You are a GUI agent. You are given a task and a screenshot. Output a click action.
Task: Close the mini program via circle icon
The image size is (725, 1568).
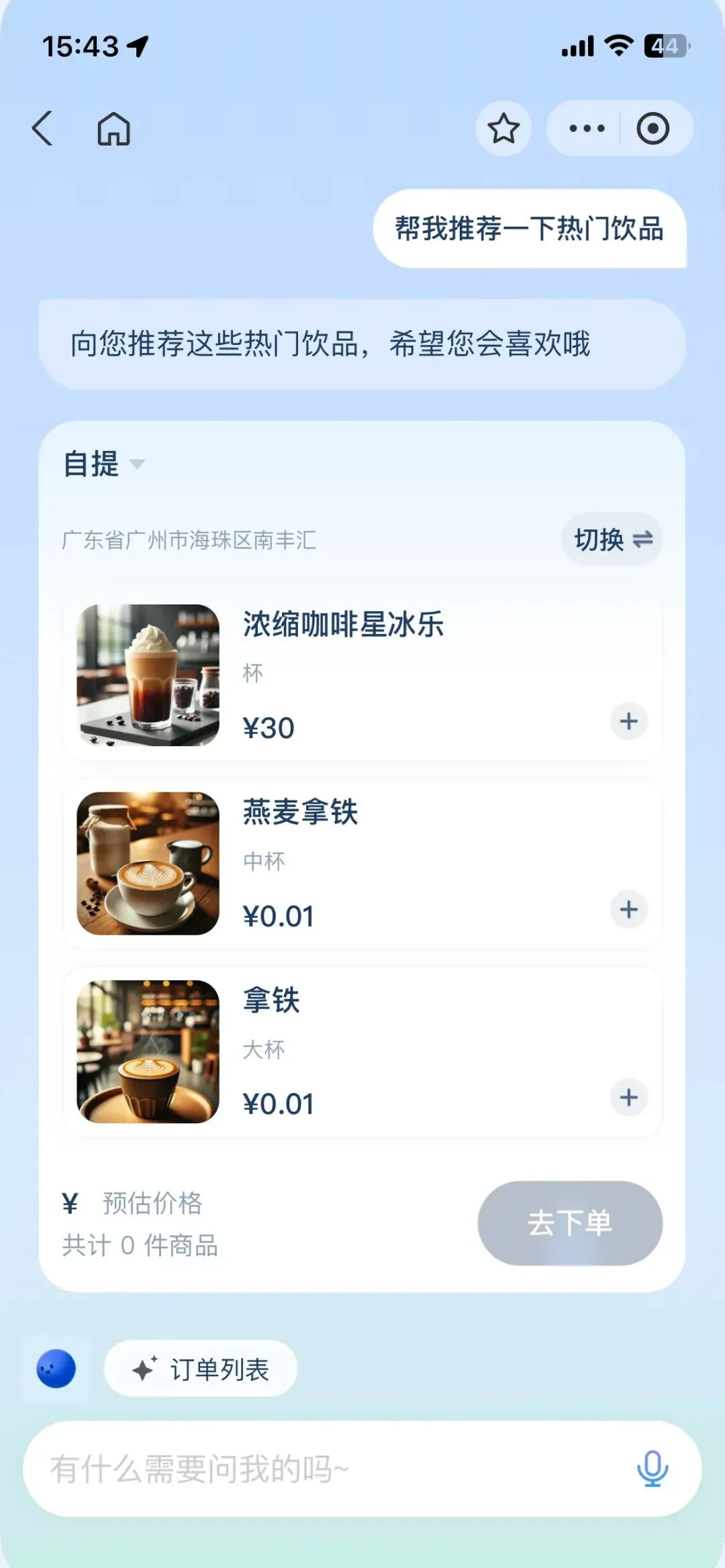[x=652, y=128]
